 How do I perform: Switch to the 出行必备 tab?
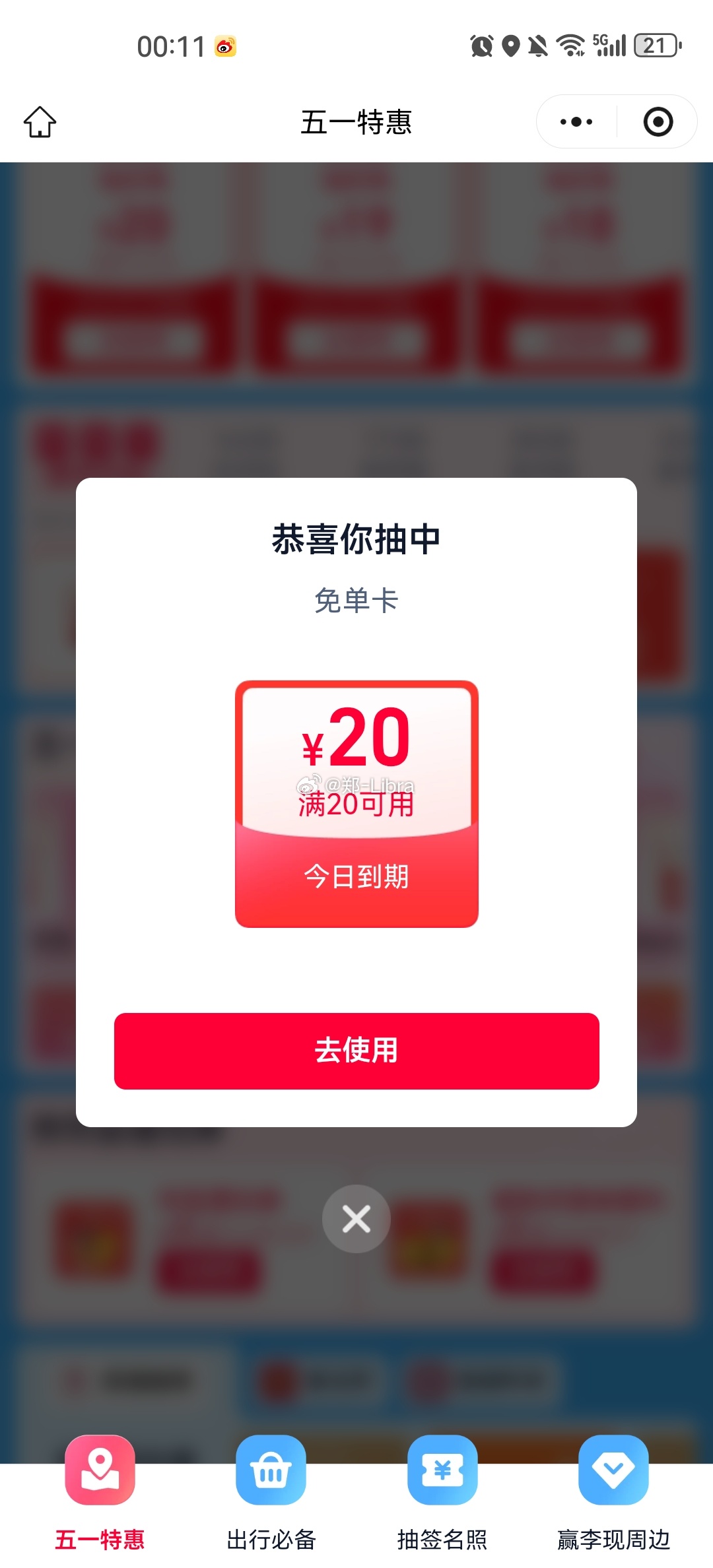pyautogui.click(x=271, y=1493)
